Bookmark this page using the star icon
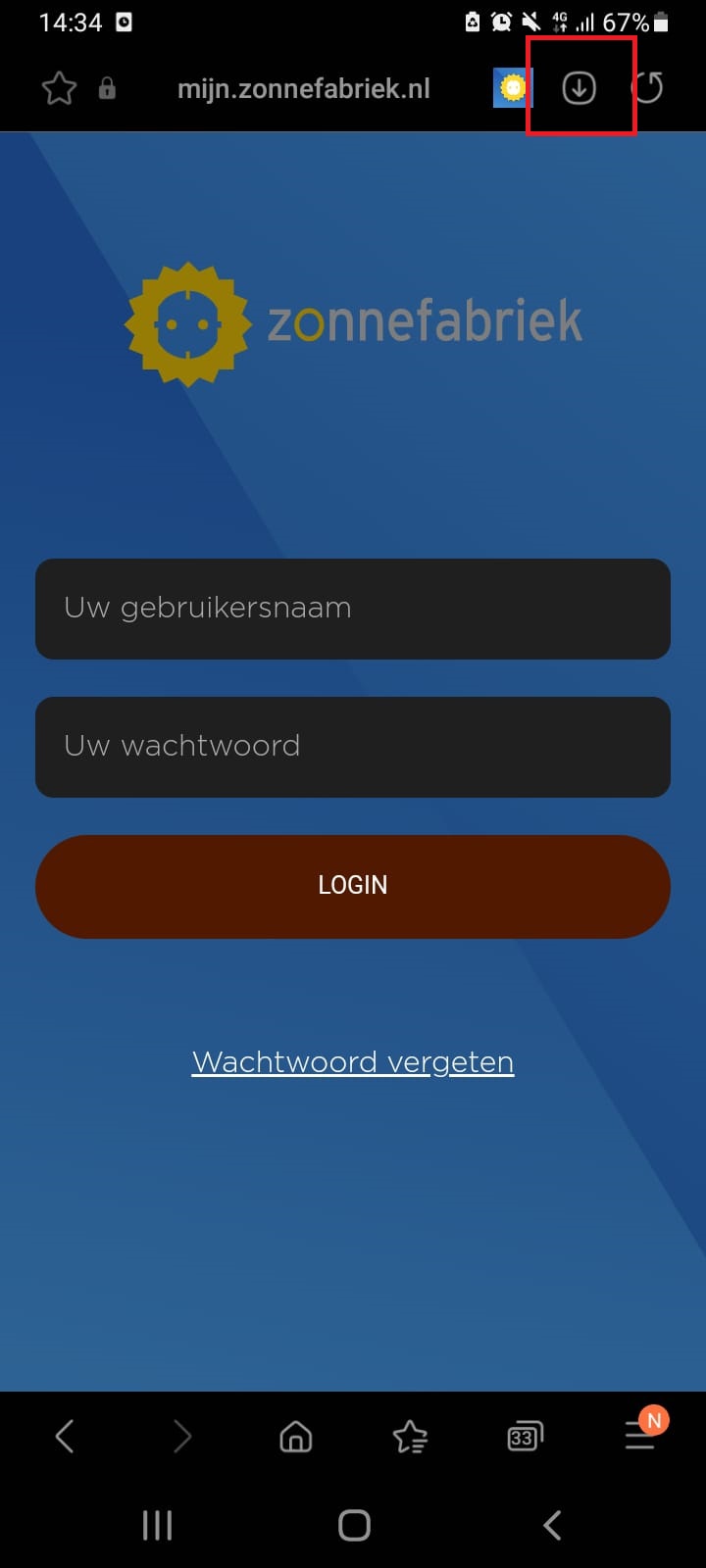The width and height of the screenshot is (706, 1568). (x=58, y=87)
